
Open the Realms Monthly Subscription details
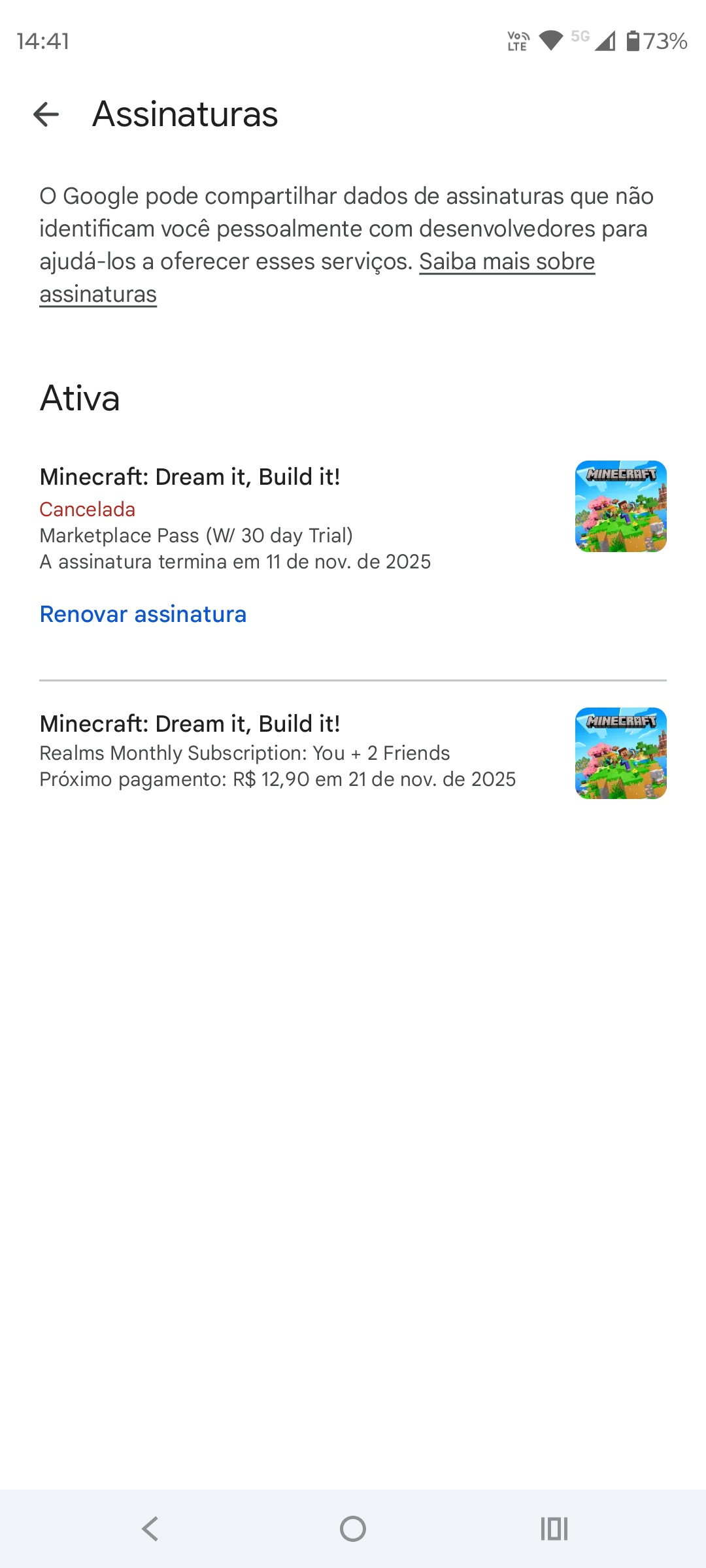tap(277, 753)
